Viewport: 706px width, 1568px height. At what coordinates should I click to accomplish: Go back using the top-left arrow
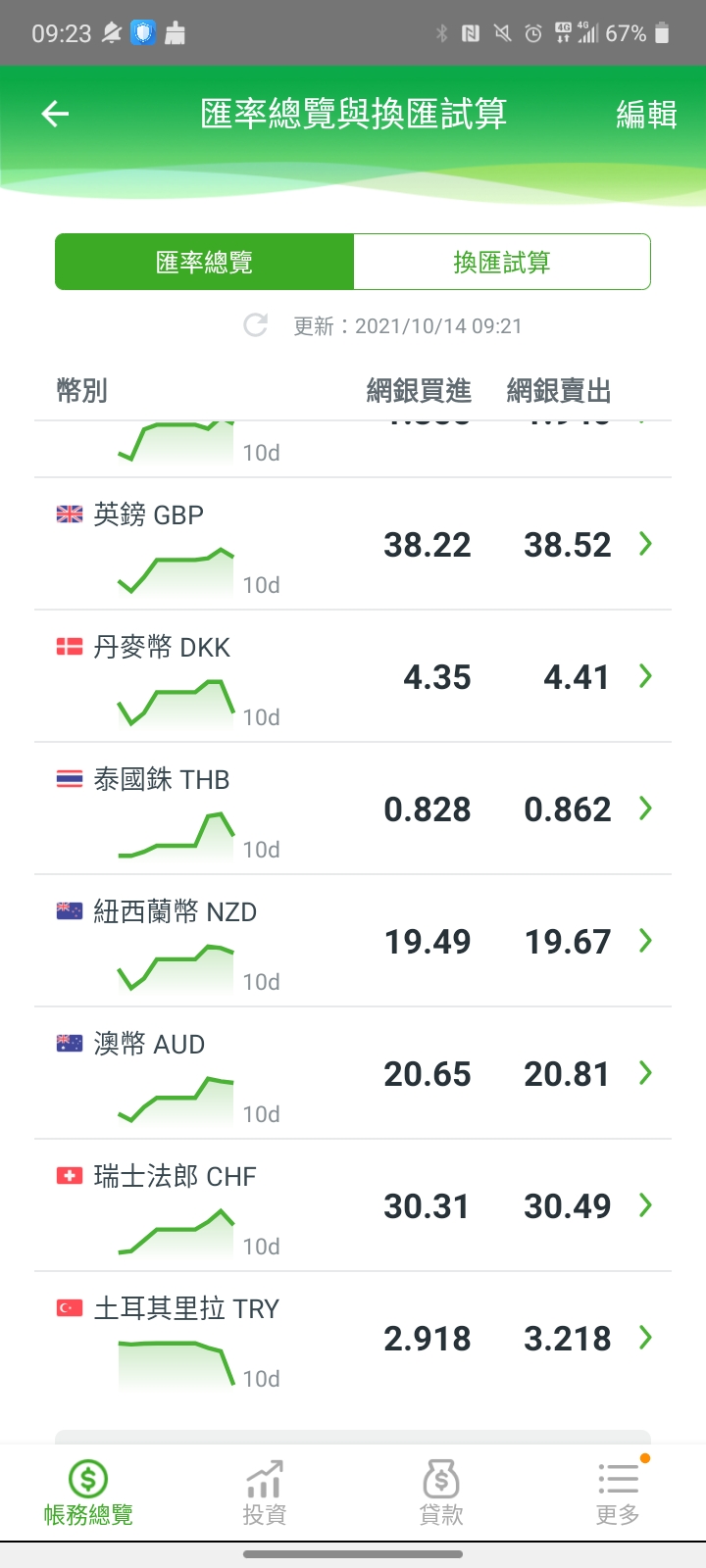pyautogui.click(x=55, y=115)
